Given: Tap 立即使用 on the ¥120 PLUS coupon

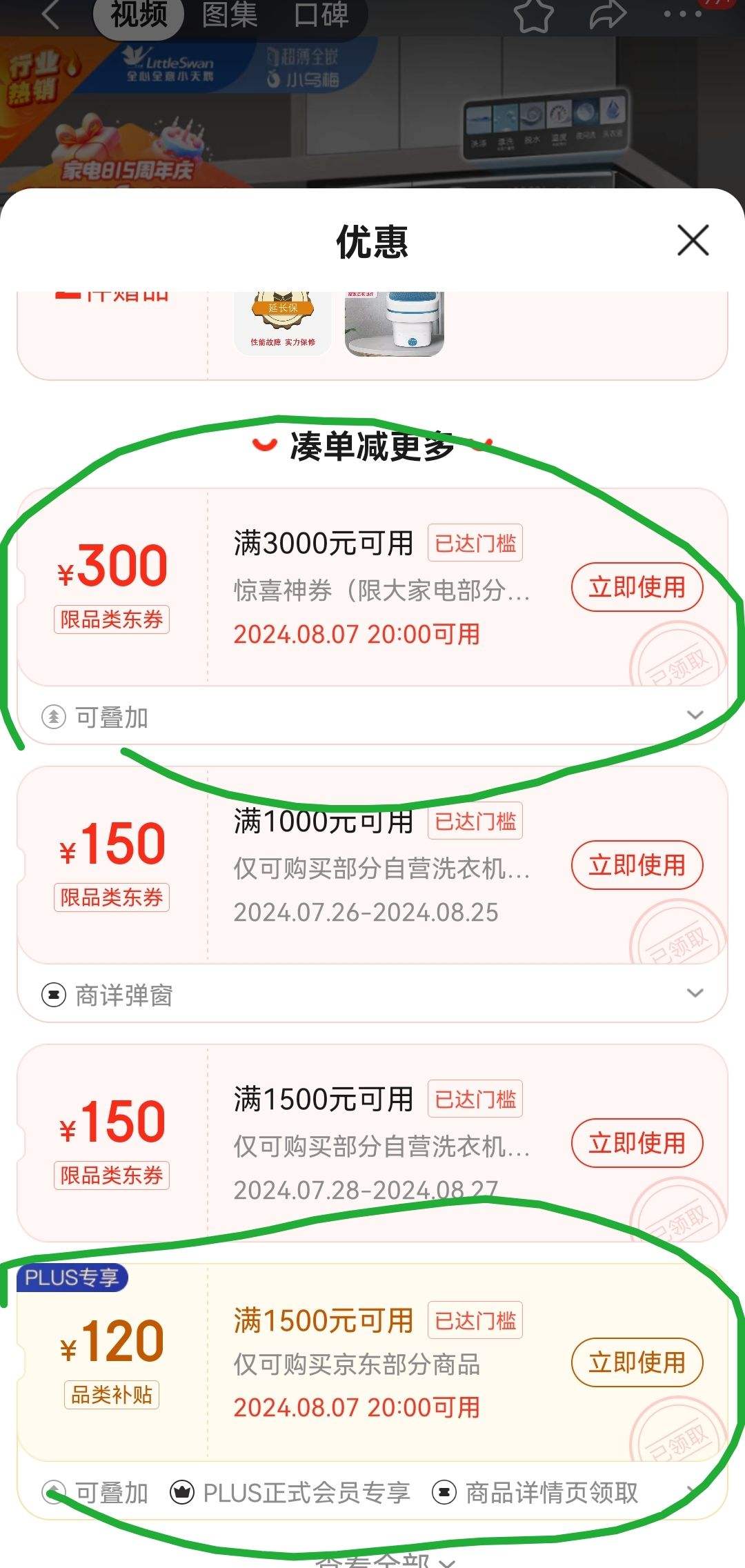Looking at the screenshot, I should pos(636,1363).
